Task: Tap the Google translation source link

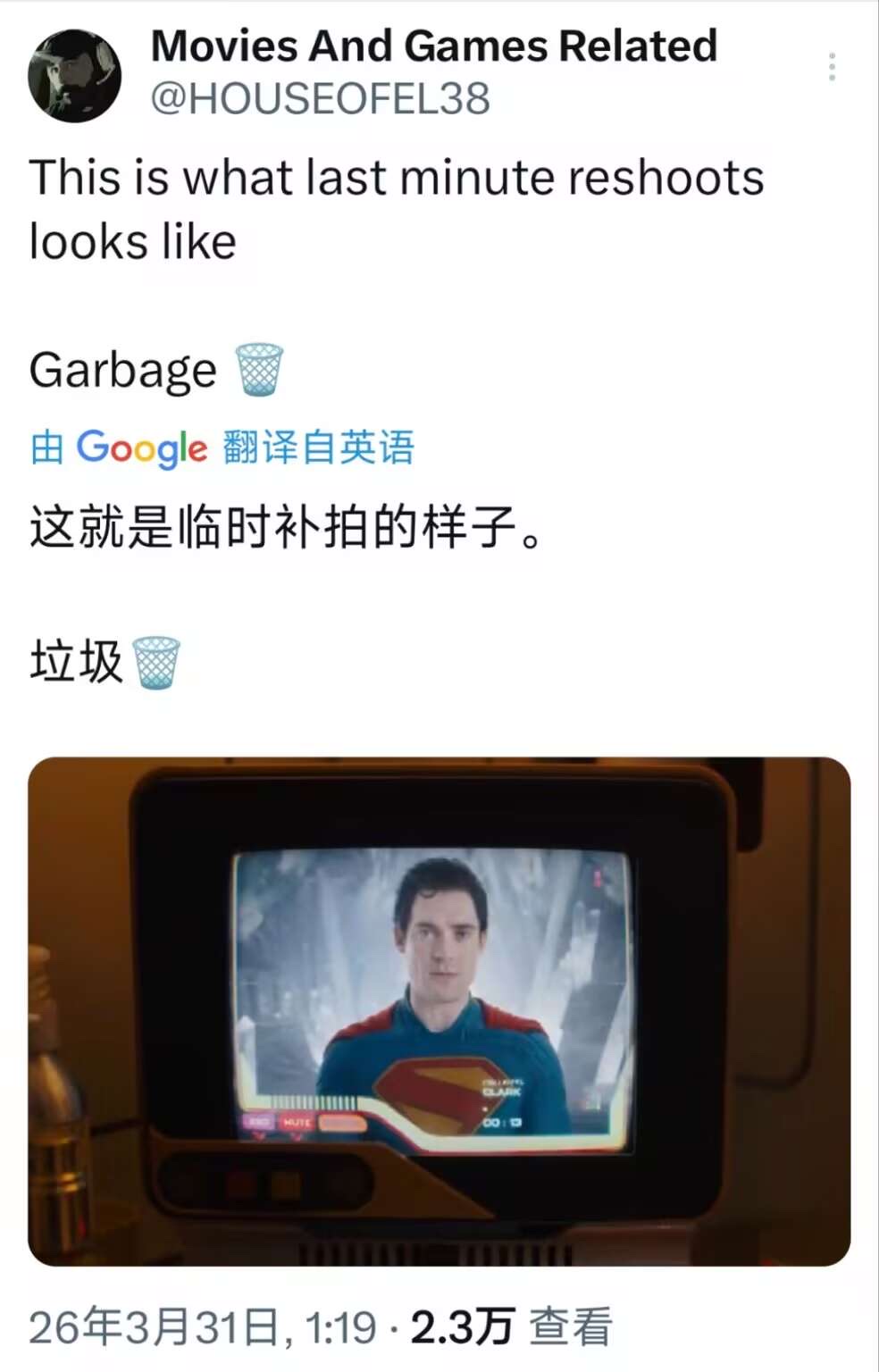Action: pyautogui.click(x=222, y=447)
